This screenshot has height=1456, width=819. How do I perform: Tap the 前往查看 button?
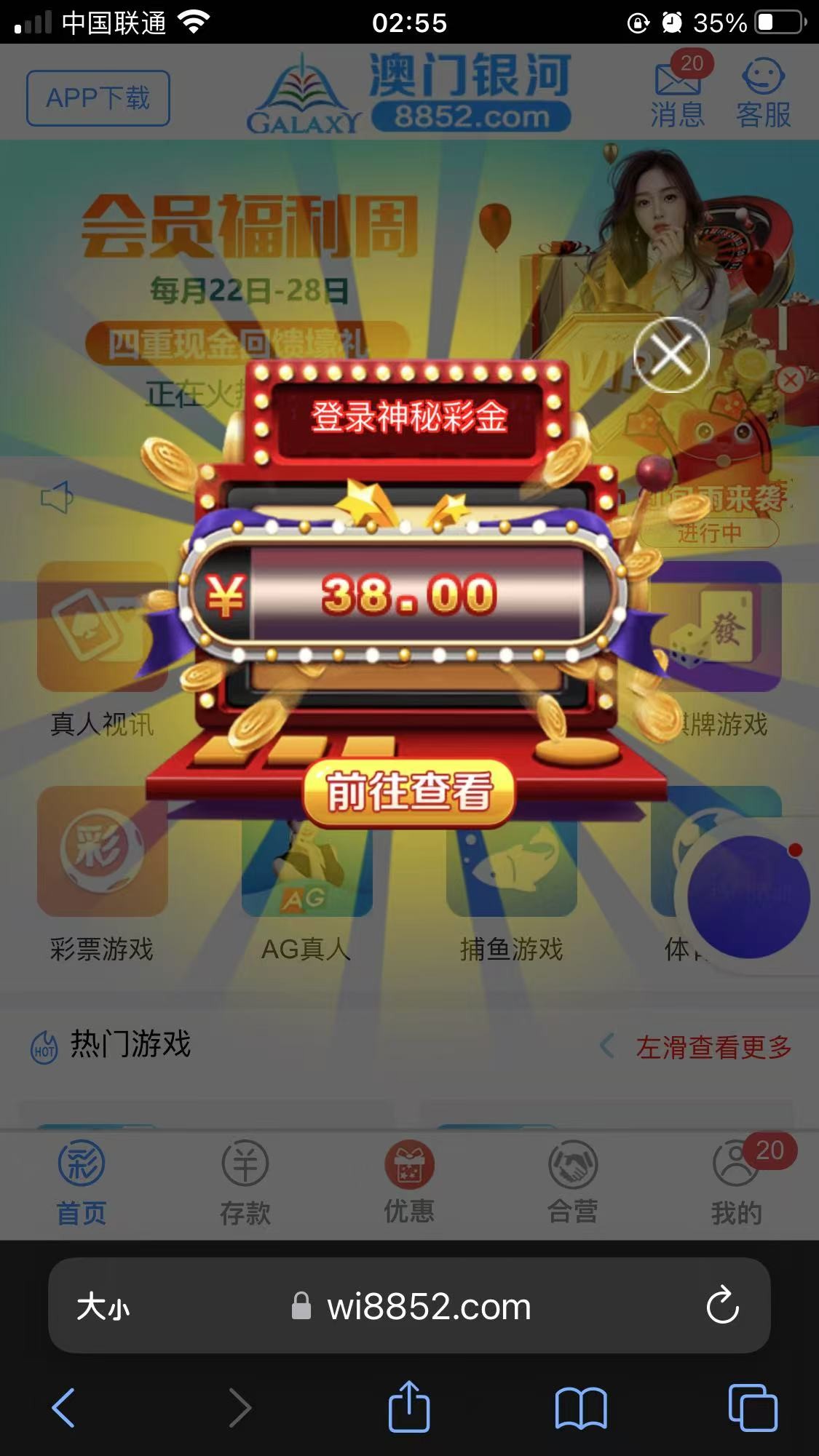click(408, 792)
